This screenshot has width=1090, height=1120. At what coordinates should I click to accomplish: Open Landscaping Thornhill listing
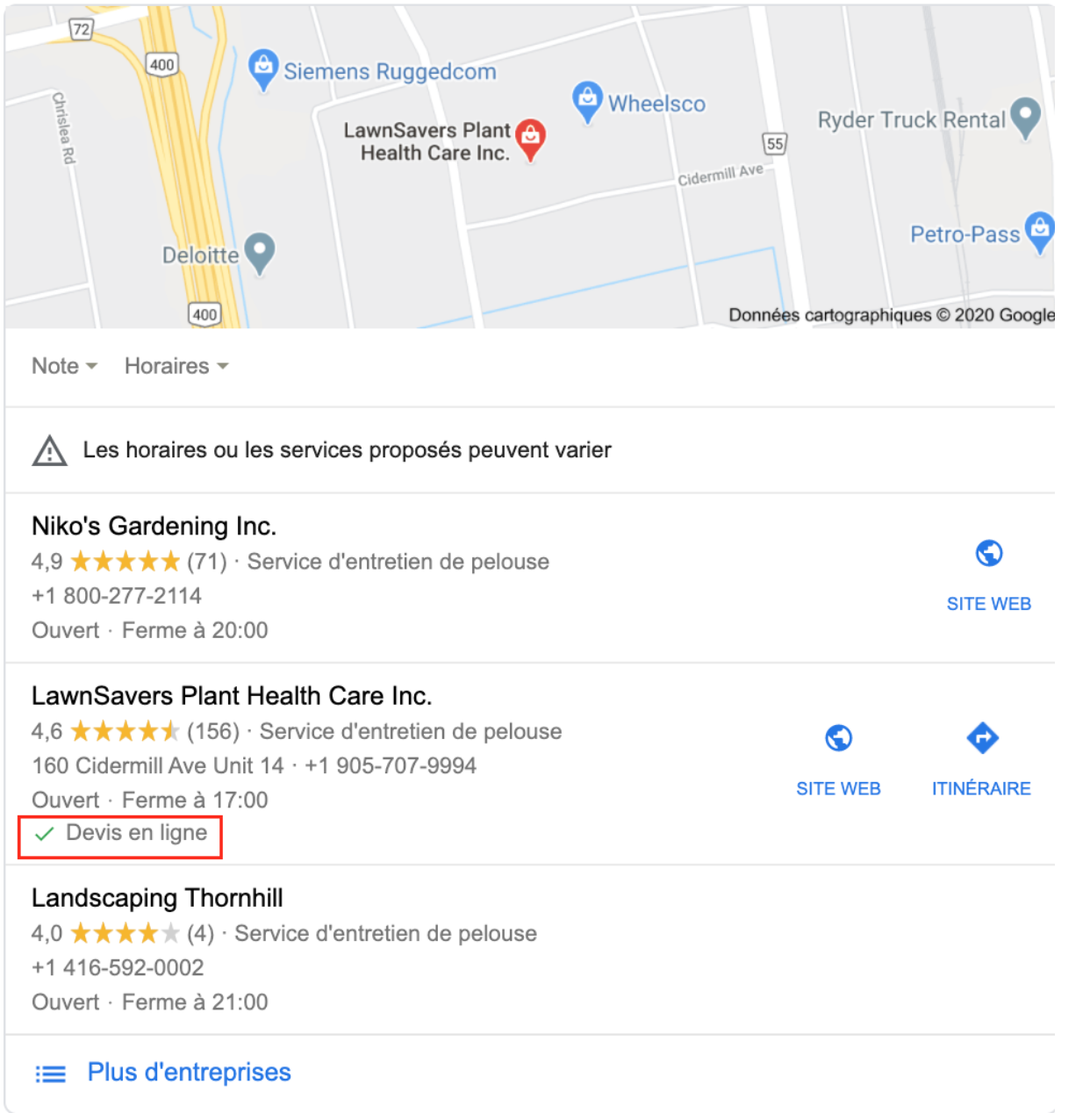pos(157,898)
